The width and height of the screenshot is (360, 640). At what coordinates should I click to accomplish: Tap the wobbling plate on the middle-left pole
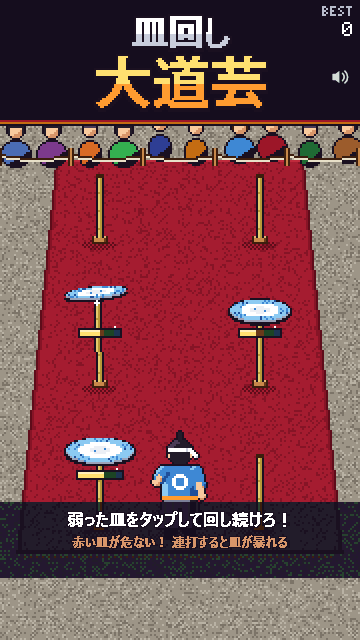pyautogui.click(x=96, y=293)
